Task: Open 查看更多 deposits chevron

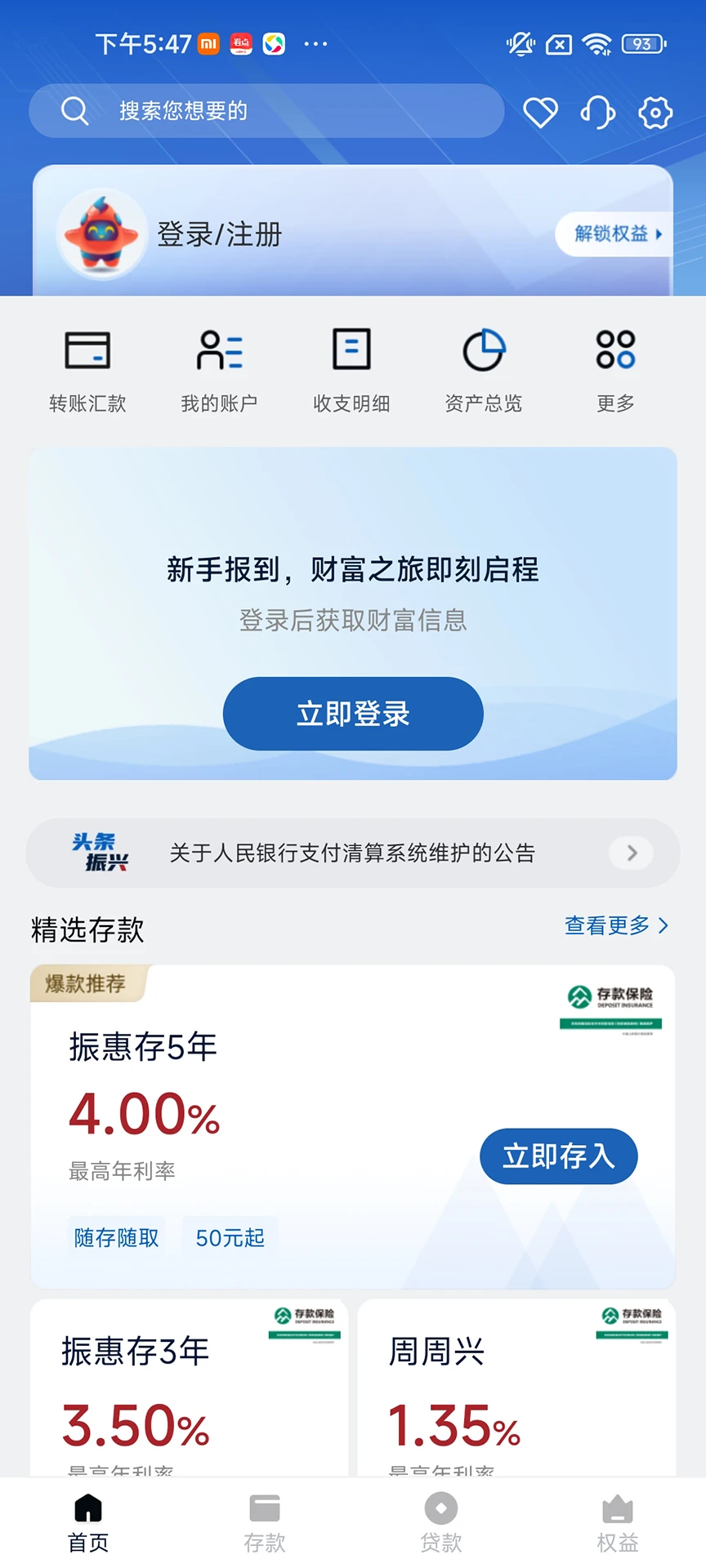Action: point(618,926)
